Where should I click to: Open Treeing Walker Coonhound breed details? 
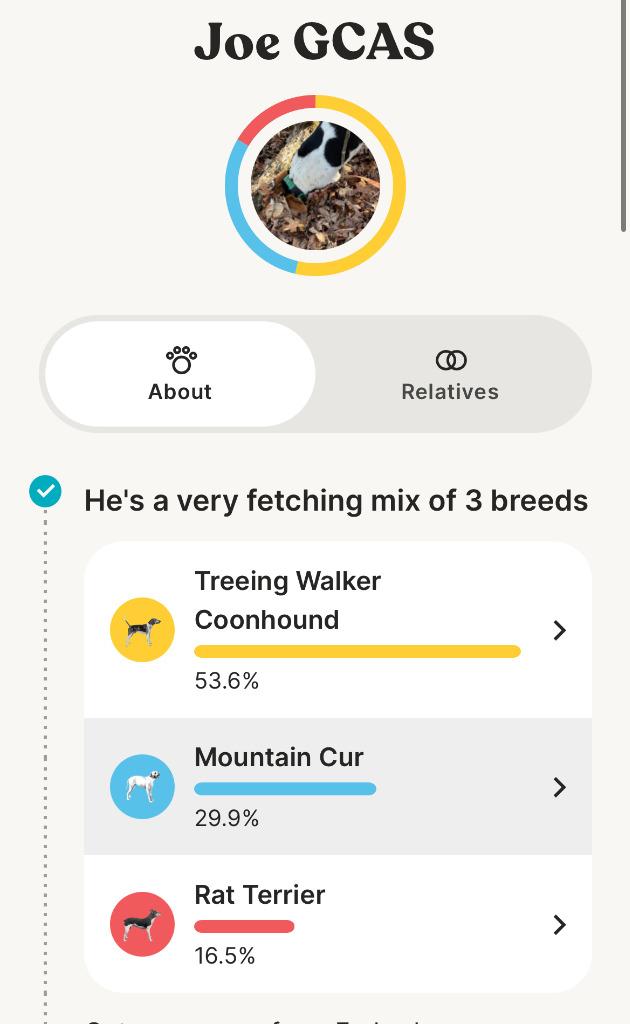coord(338,630)
